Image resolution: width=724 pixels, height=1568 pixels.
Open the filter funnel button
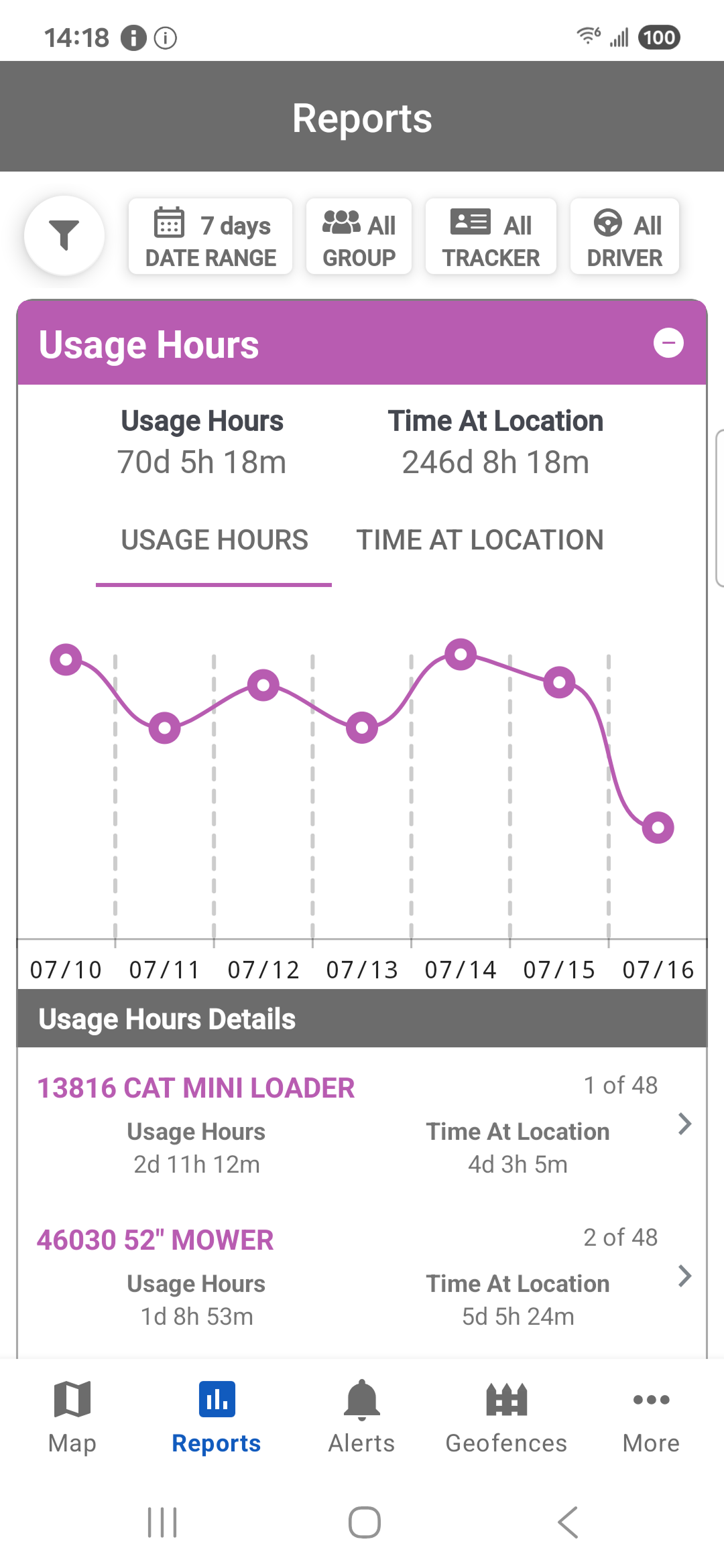64,235
